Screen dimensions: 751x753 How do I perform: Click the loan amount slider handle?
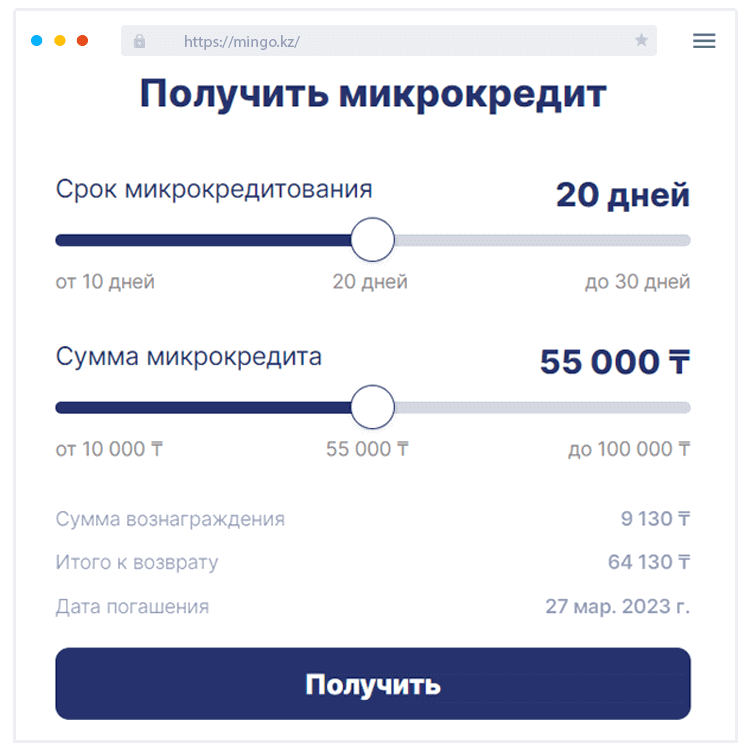pos(373,407)
